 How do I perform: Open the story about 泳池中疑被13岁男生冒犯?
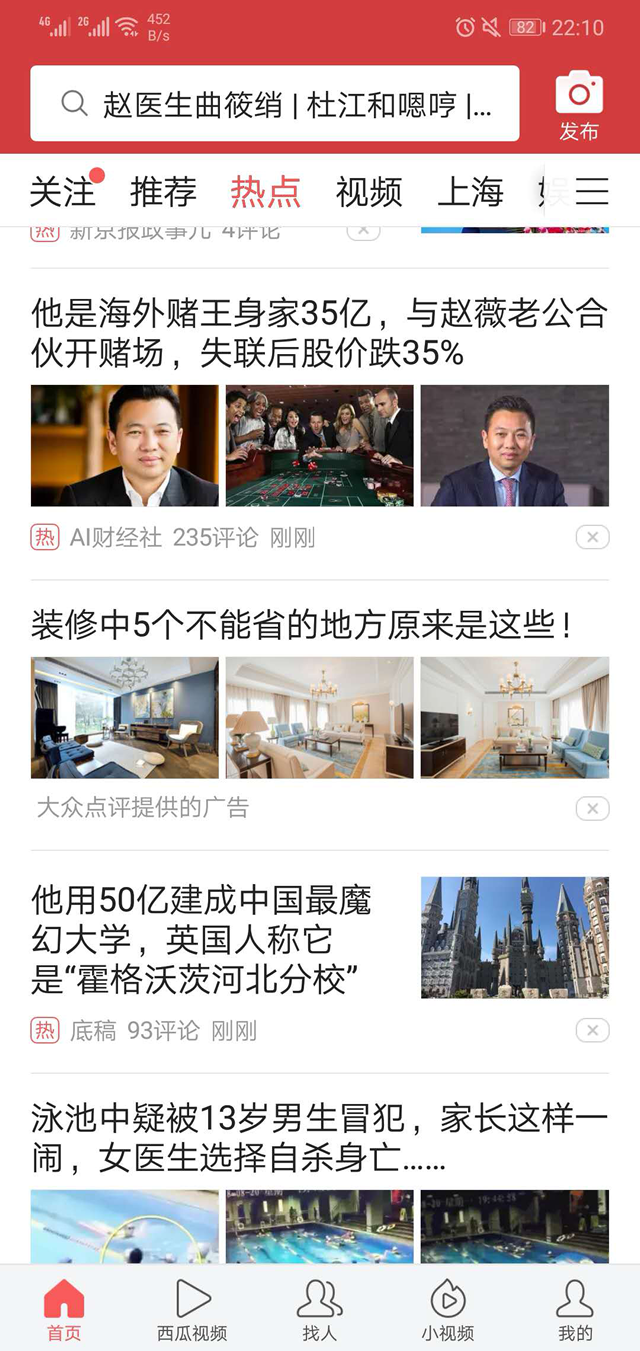tap(319, 1138)
